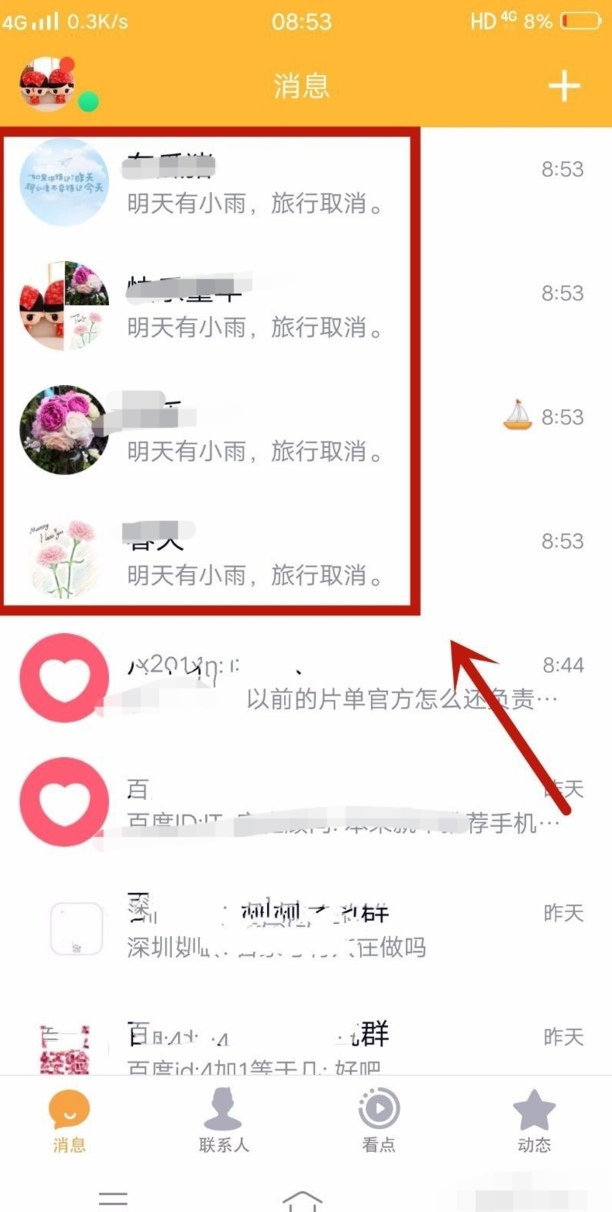Screen dimensions: 612x1212
Task: Switch to the 看点 tab
Action: 379,1122
